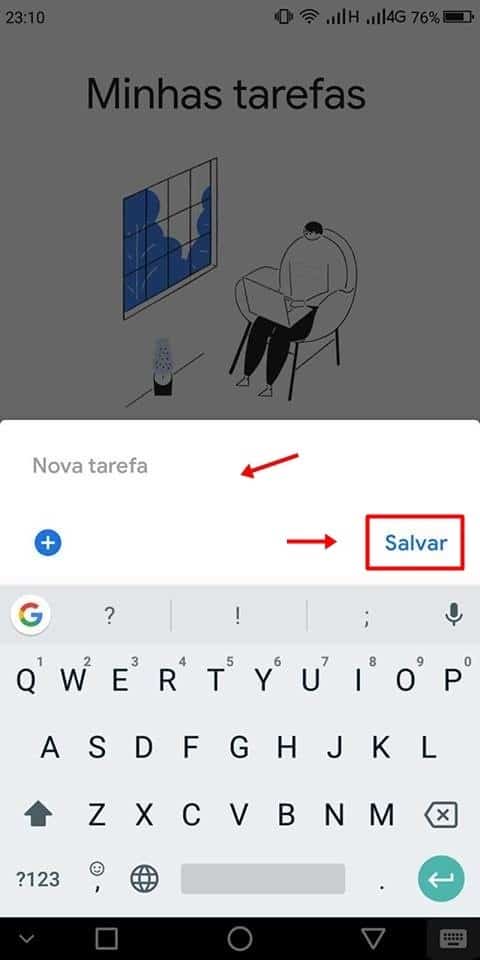Tap the Nova tarefa text field
This screenshot has height=960, width=480.
pyautogui.click(x=239, y=467)
